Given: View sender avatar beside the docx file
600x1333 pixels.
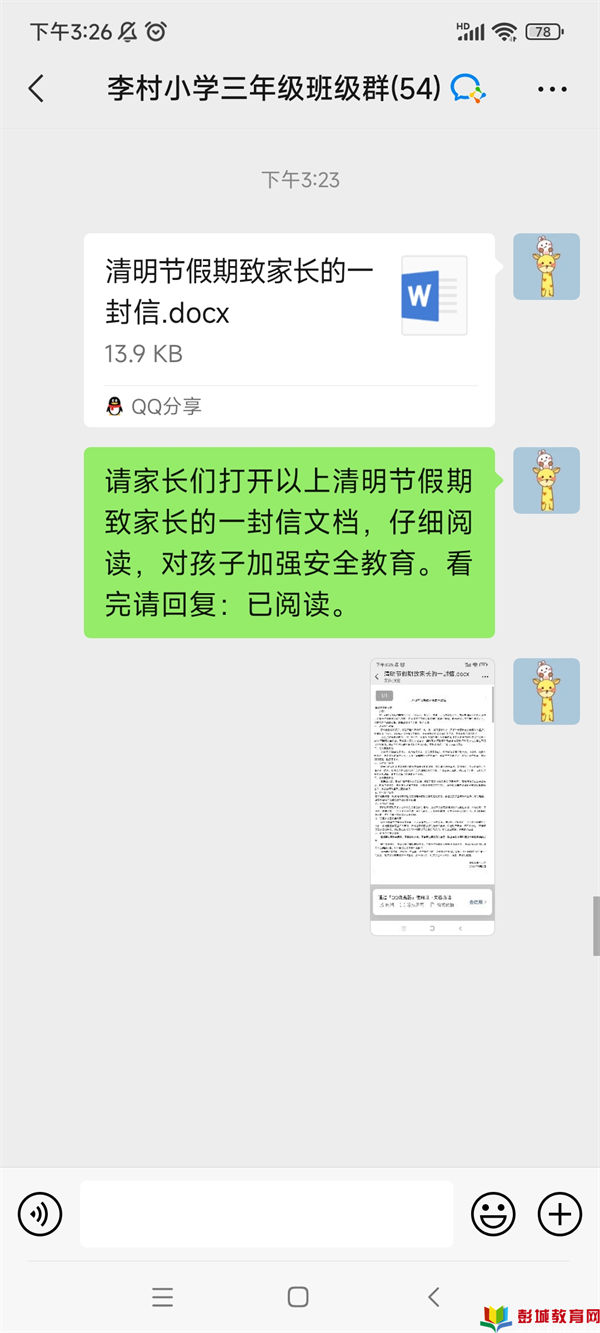Looking at the screenshot, I should [546, 267].
